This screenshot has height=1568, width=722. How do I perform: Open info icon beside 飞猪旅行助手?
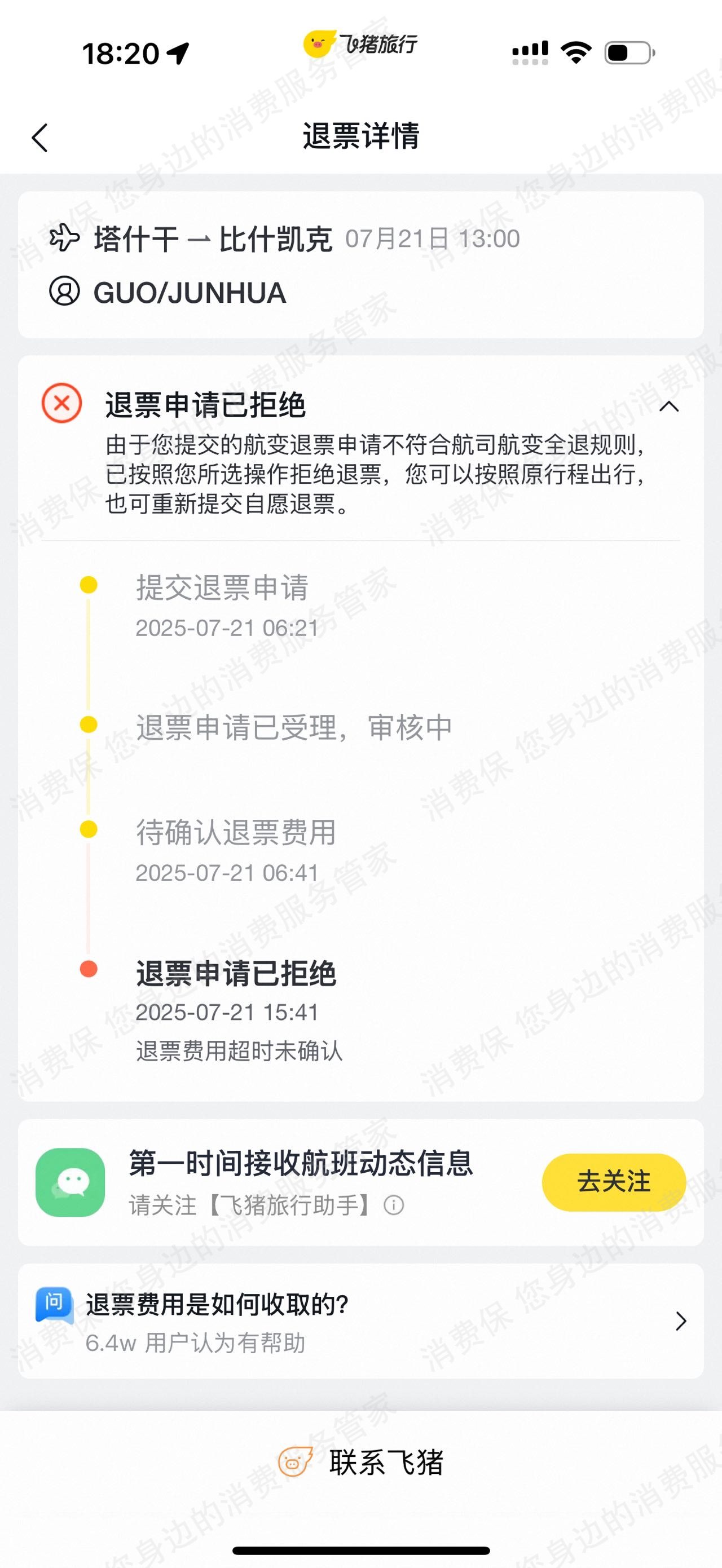click(x=394, y=1204)
